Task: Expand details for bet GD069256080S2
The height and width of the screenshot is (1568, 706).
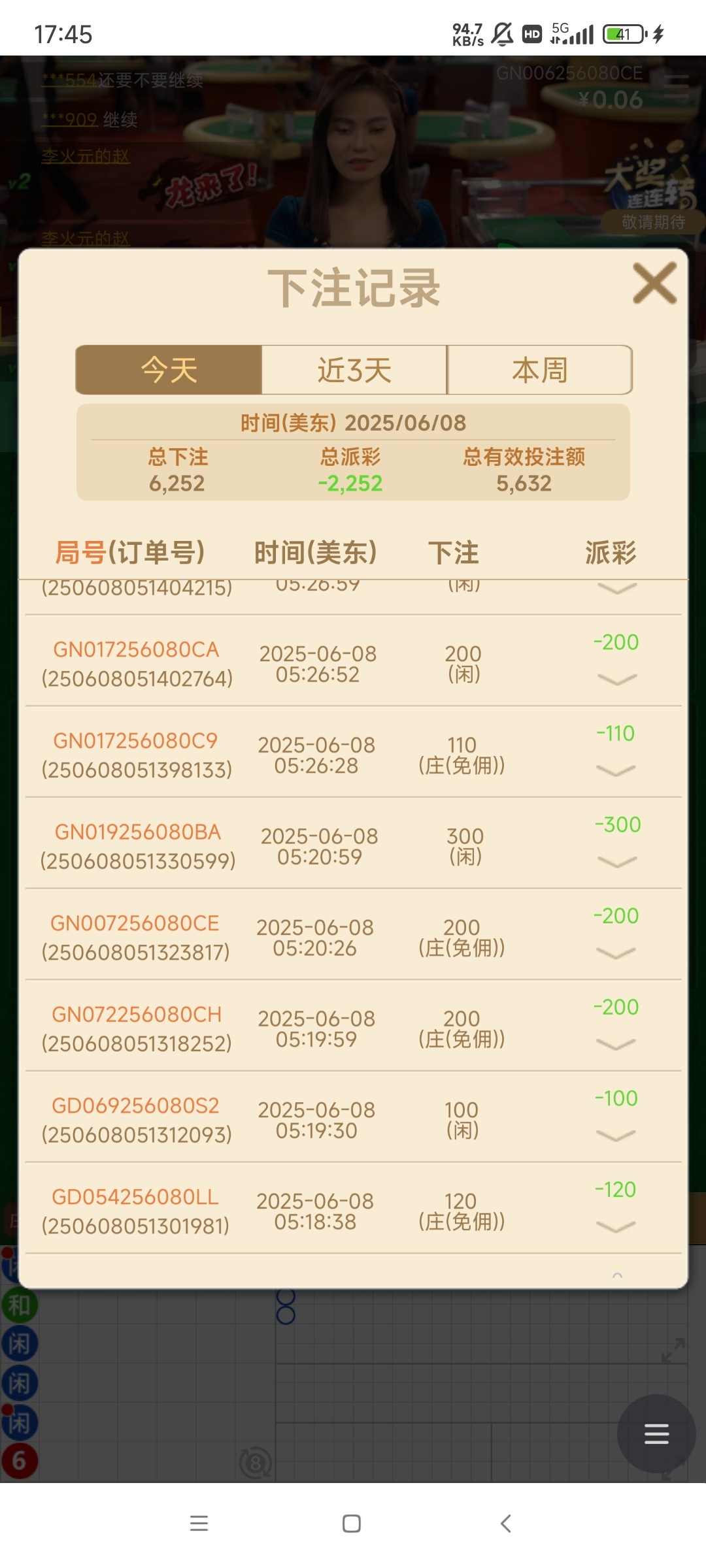Action: [616, 1136]
